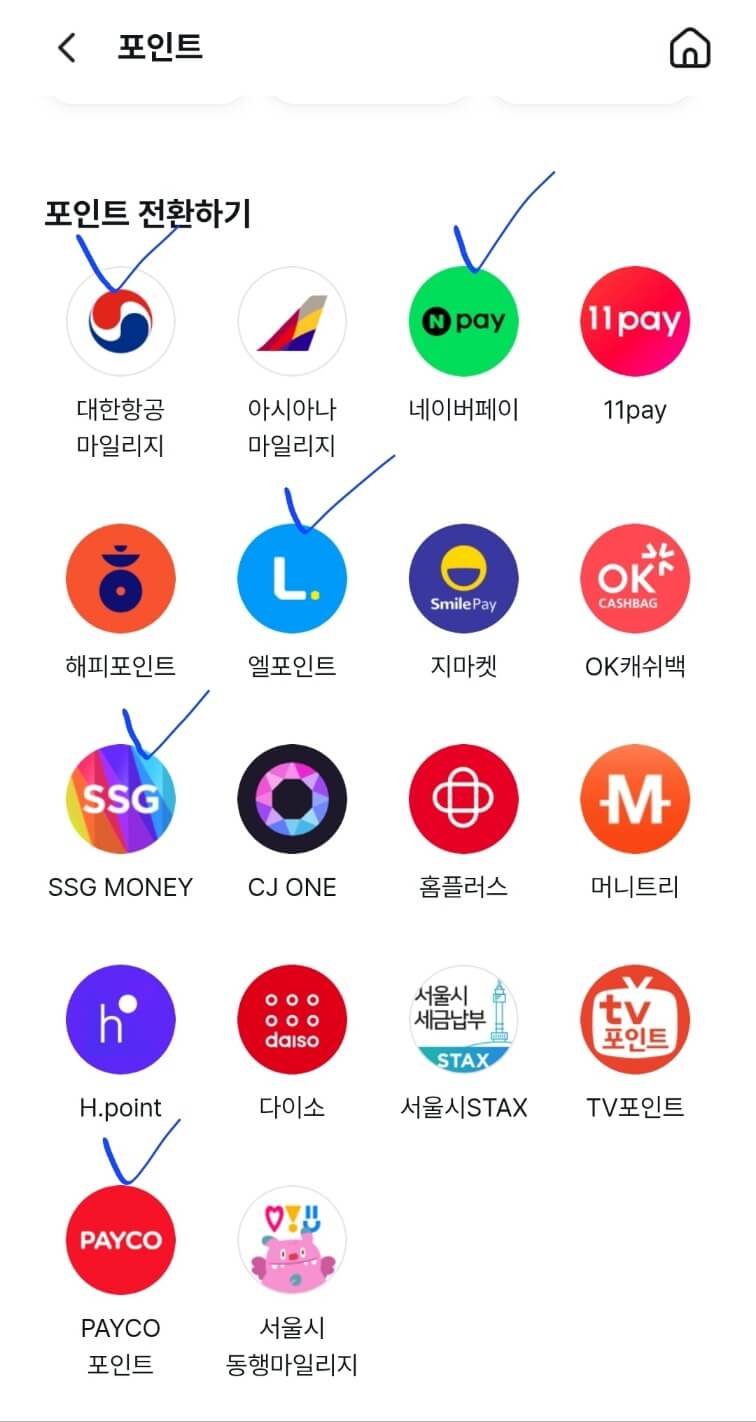The width and height of the screenshot is (756, 1422).
Task: Choose 홈플러스
Action: 463,799
